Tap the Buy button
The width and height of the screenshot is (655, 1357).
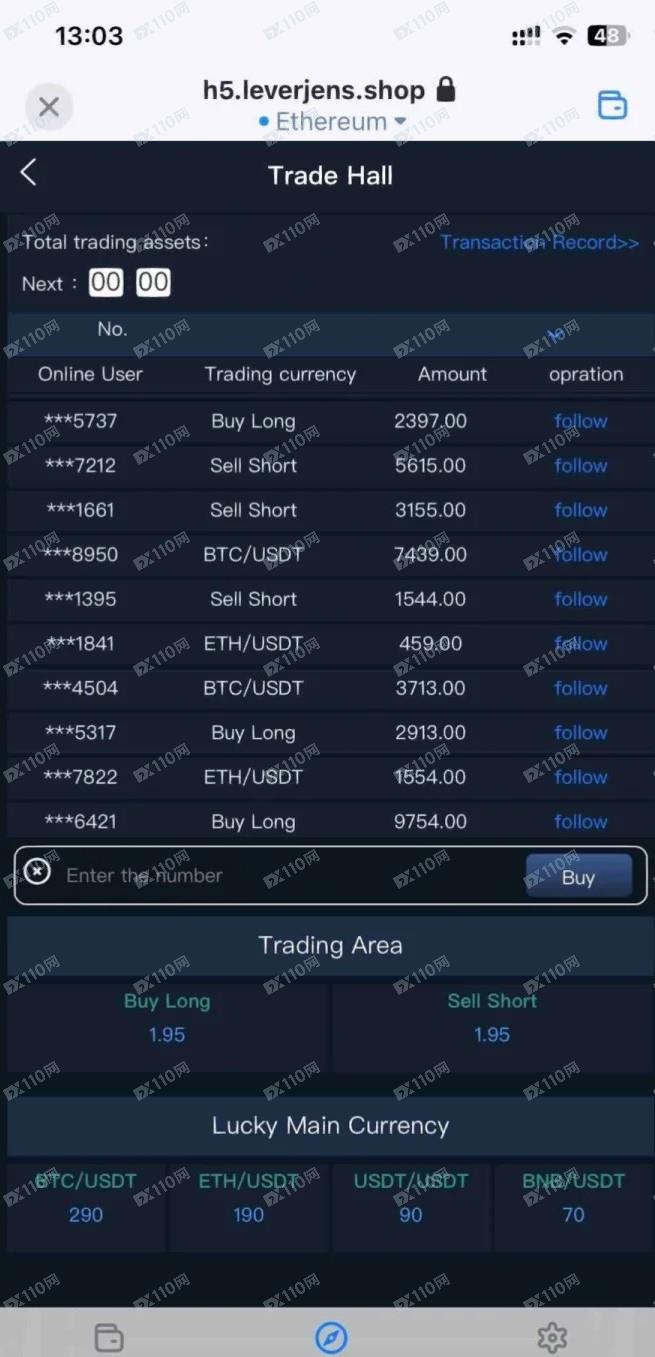coord(579,877)
